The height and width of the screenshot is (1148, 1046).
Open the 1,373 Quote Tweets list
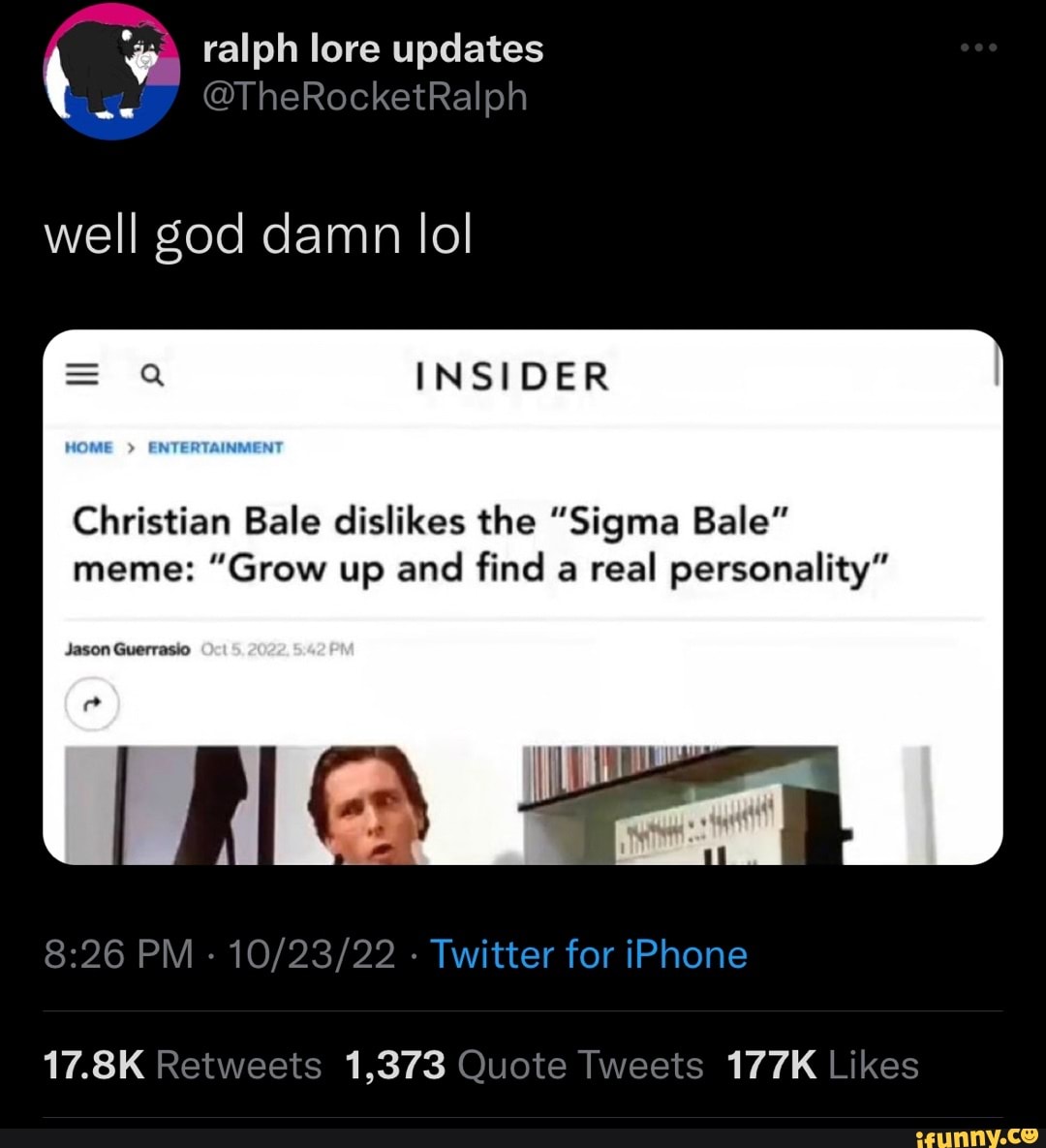tap(523, 1064)
